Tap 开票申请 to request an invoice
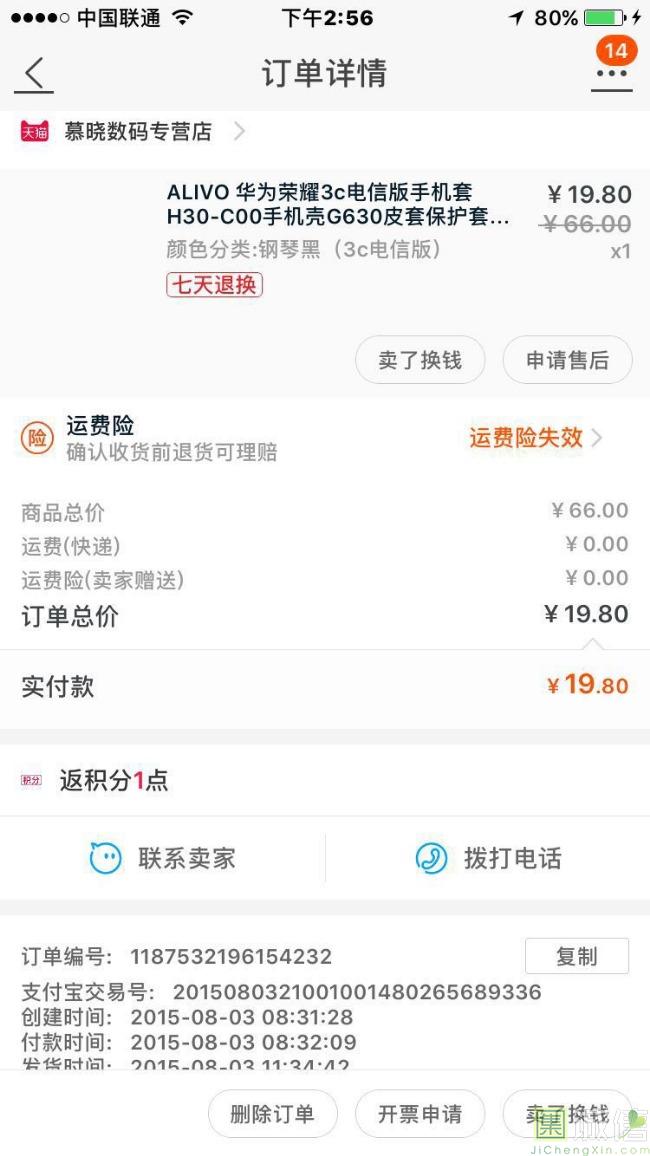Screen dimensions: 650x1156 click(420, 1114)
